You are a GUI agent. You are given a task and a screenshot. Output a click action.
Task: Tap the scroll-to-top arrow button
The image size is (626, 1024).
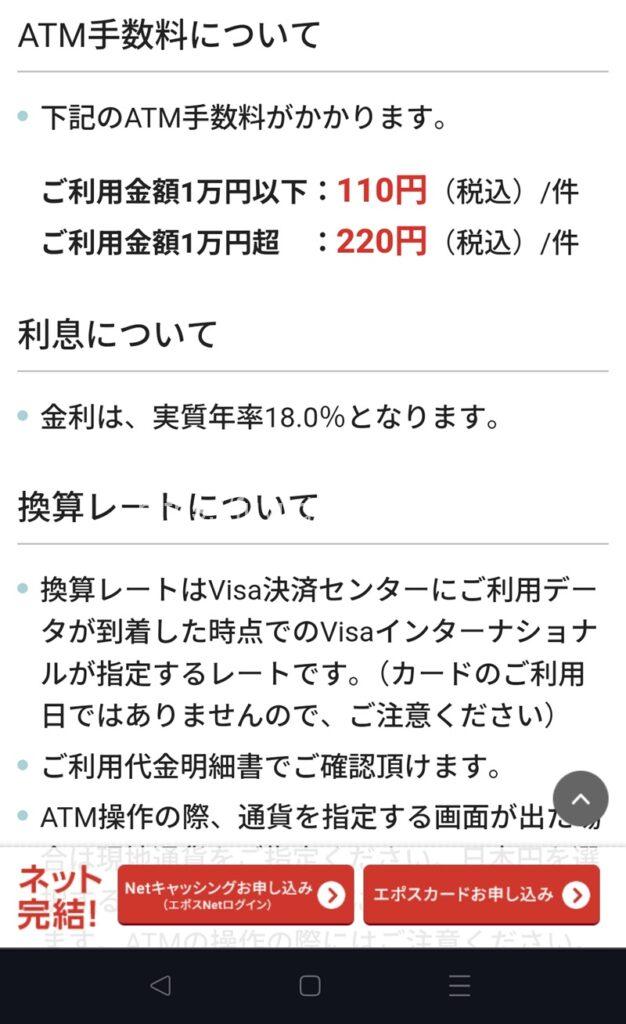[580, 798]
